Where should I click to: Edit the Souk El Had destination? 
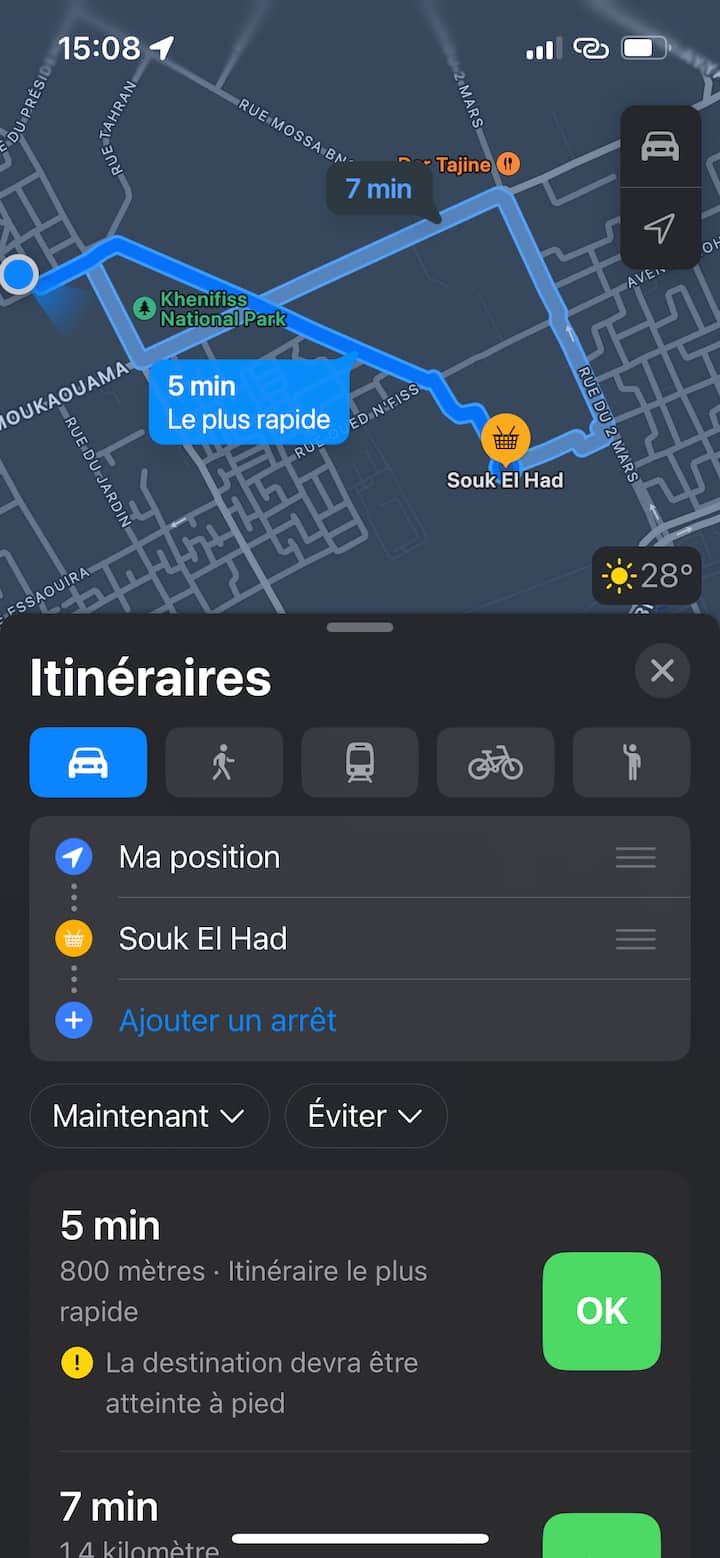coord(203,939)
